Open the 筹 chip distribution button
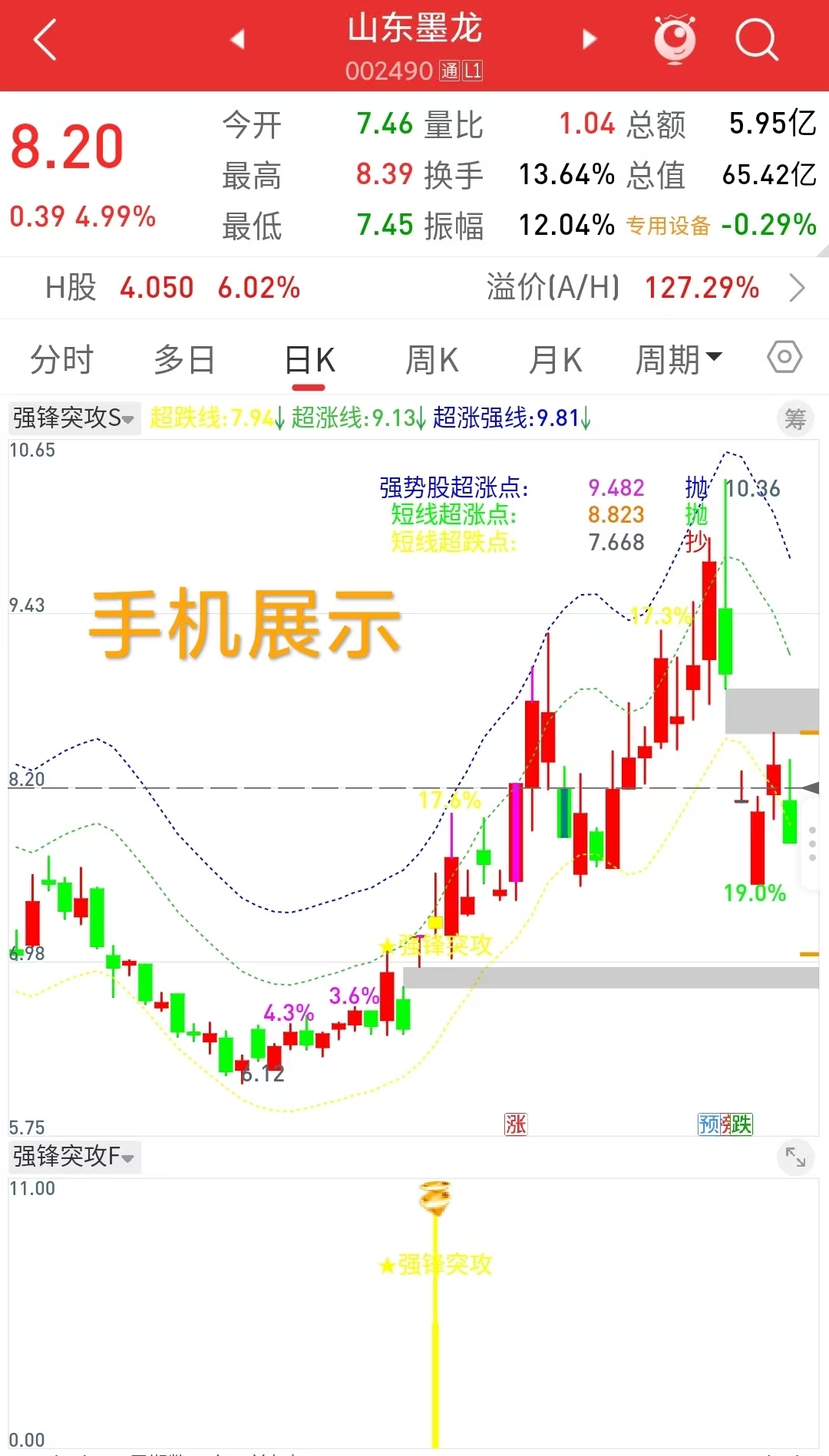 [794, 419]
